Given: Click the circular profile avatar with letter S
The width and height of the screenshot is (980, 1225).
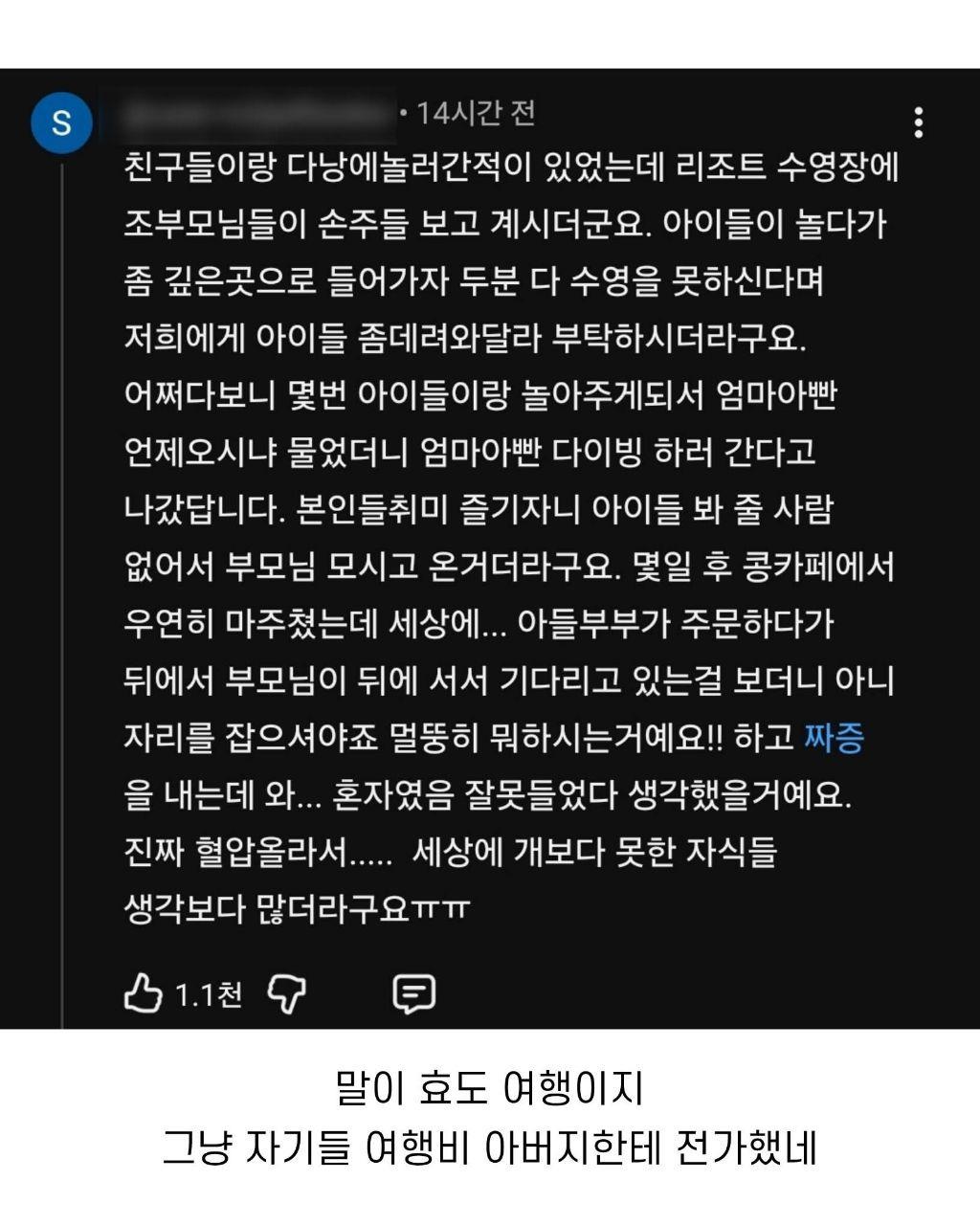Looking at the screenshot, I should [62, 122].
